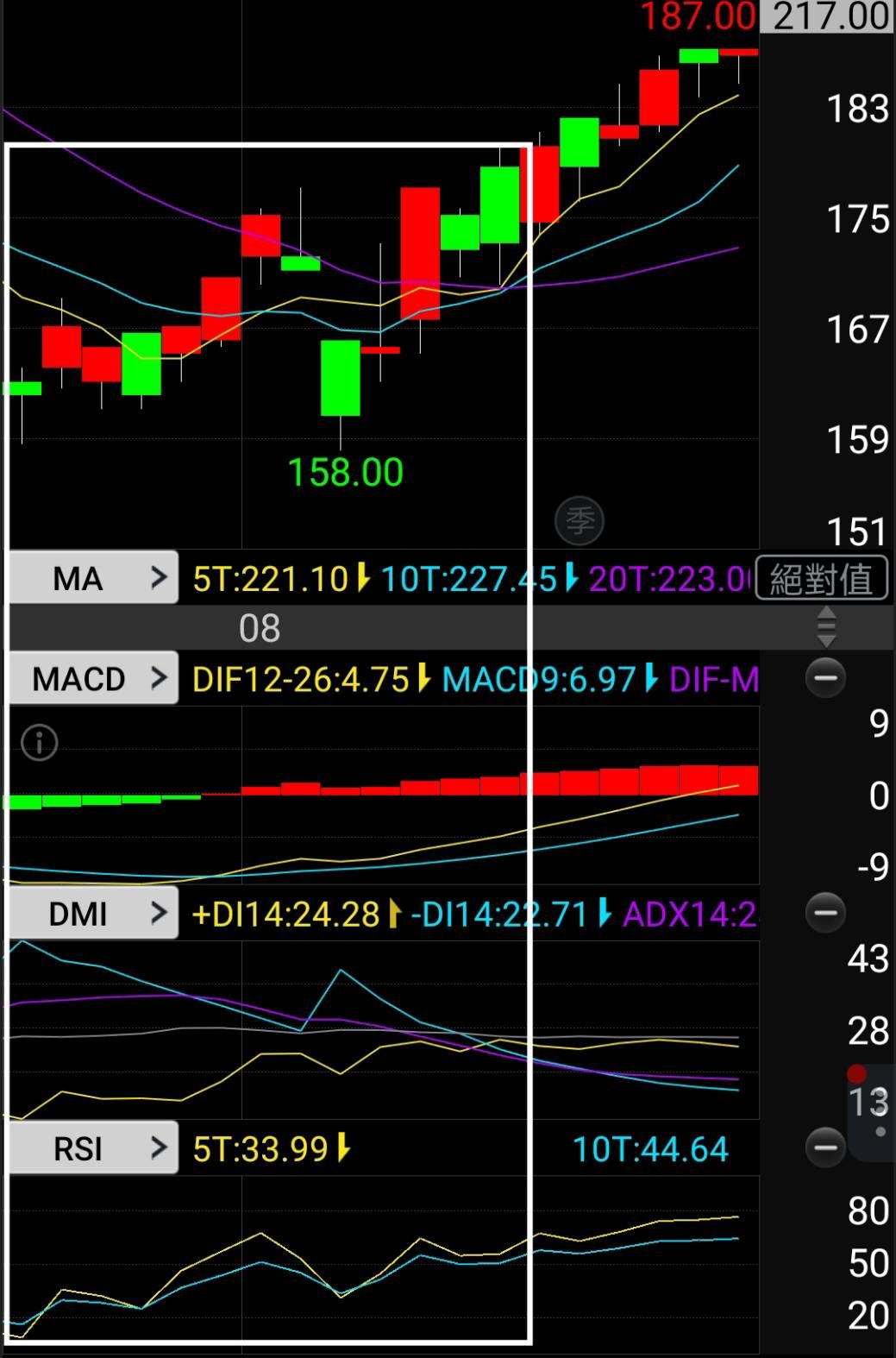Open the MA indicator selector

(x=93, y=577)
